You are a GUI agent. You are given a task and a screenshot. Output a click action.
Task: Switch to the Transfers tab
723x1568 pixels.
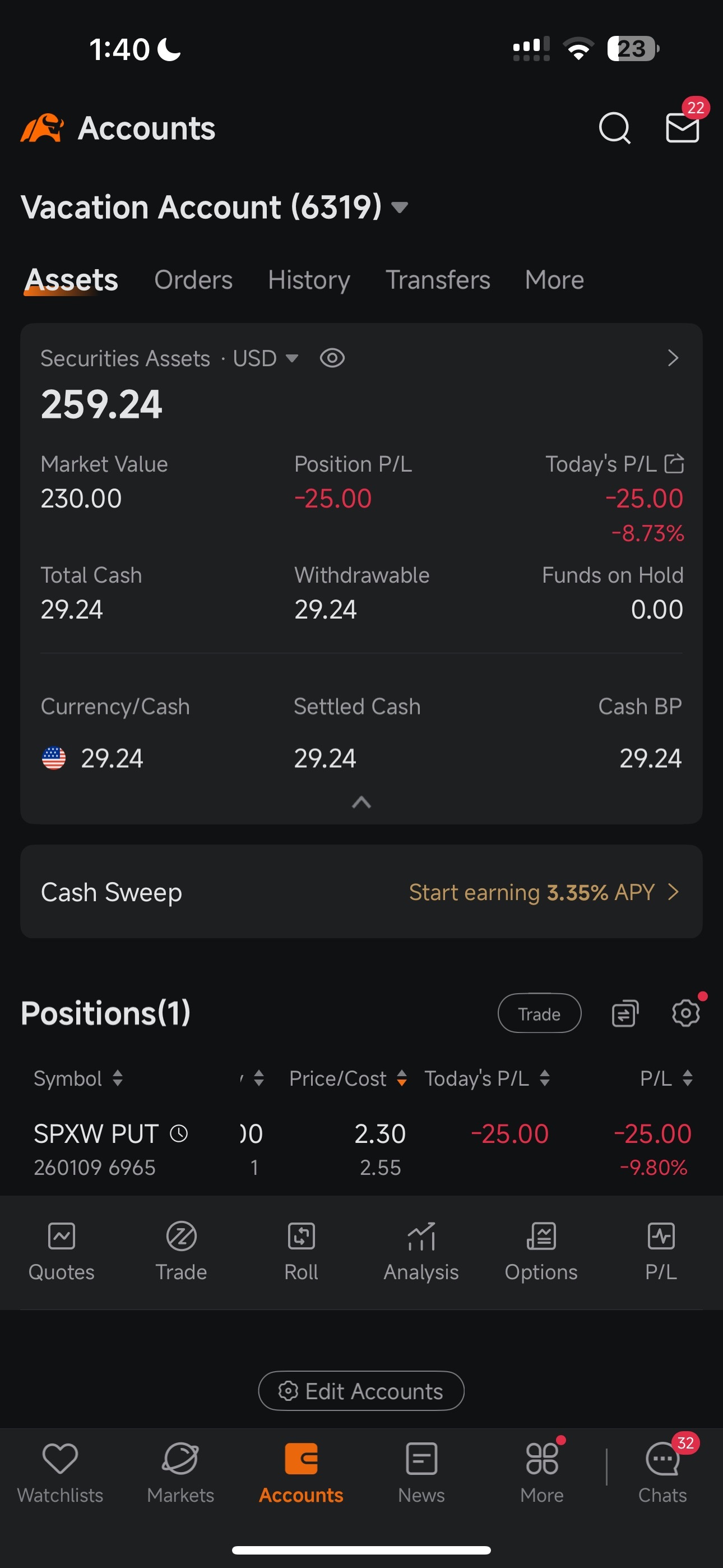(x=438, y=279)
